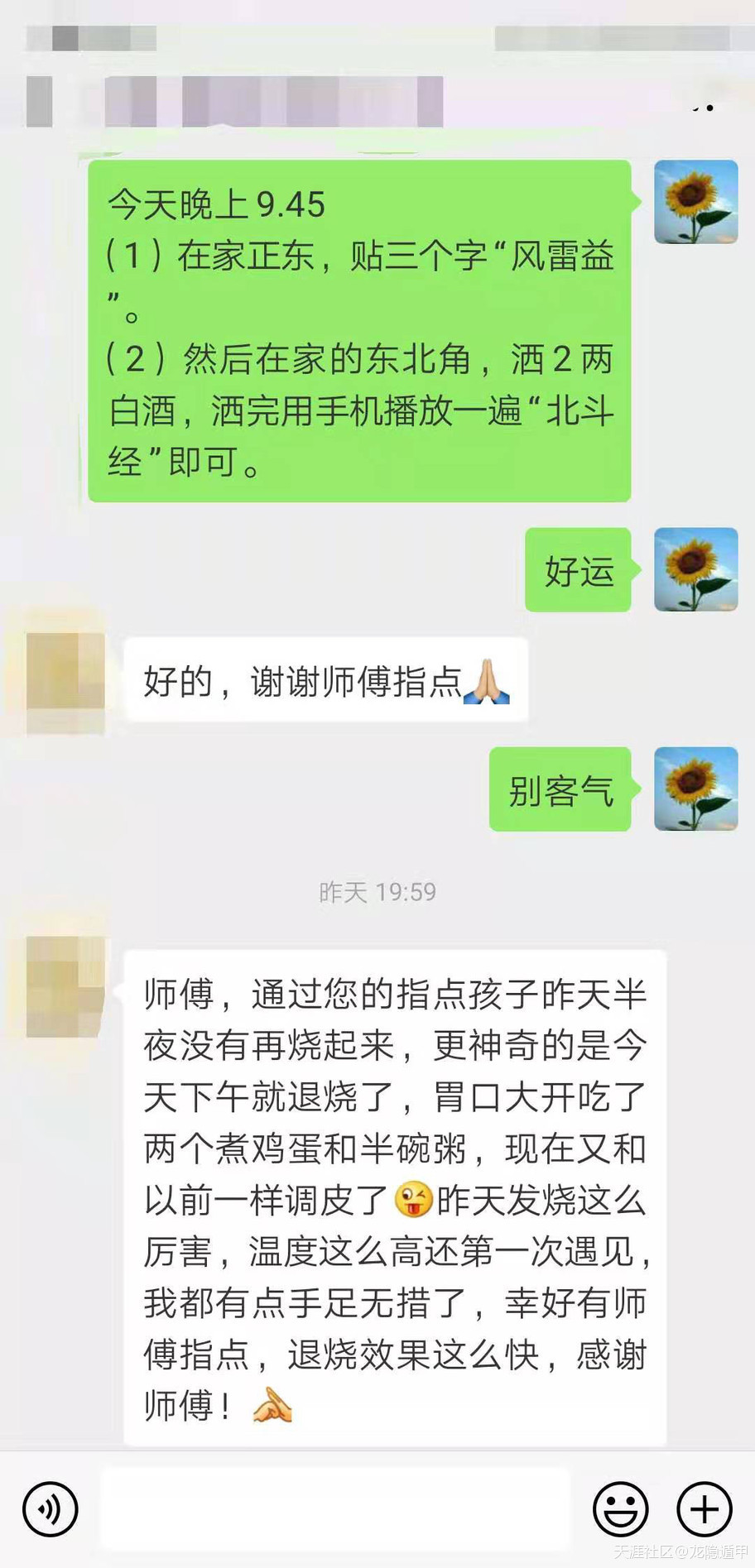
Task: Open sunflower avatar beside 别客气 message
Action: click(x=695, y=789)
